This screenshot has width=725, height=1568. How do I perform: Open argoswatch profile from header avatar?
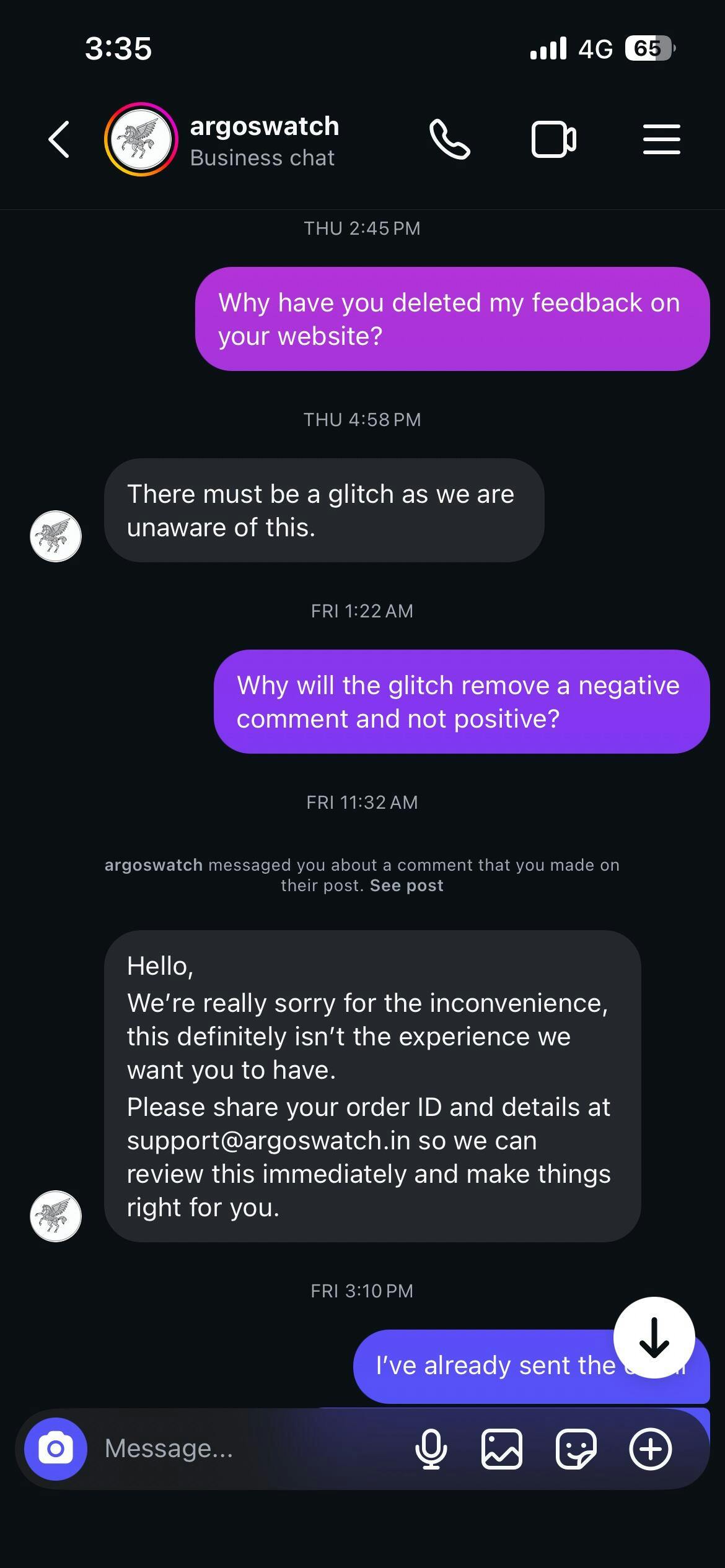pyautogui.click(x=141, y=140)
